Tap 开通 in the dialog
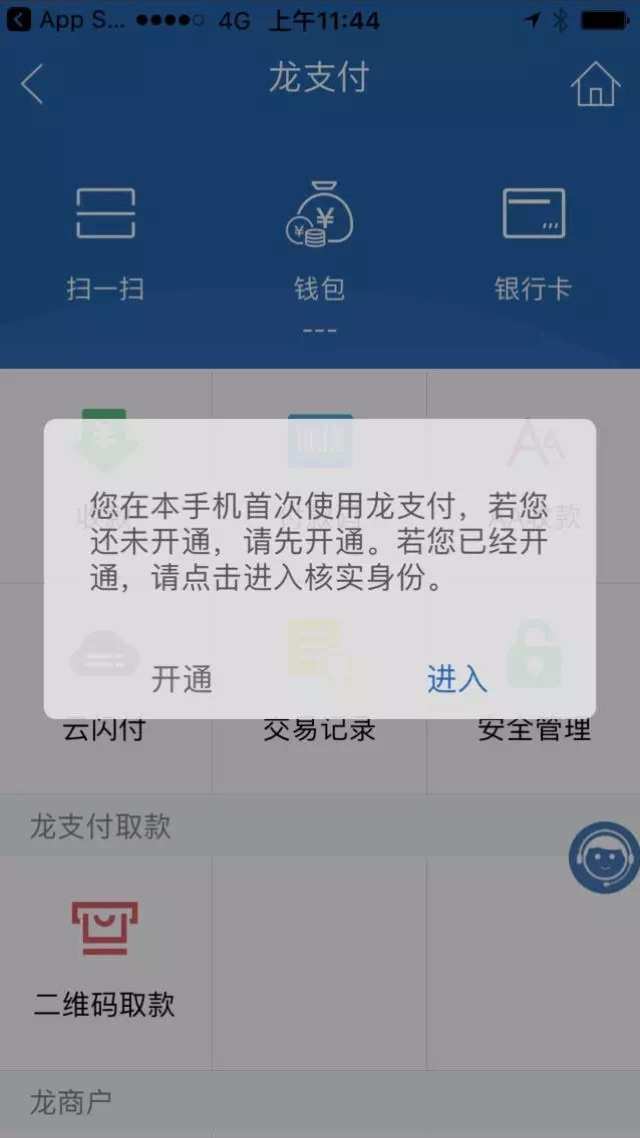Viewport: 640px width, 1138px height. click(x=182, y=679)
